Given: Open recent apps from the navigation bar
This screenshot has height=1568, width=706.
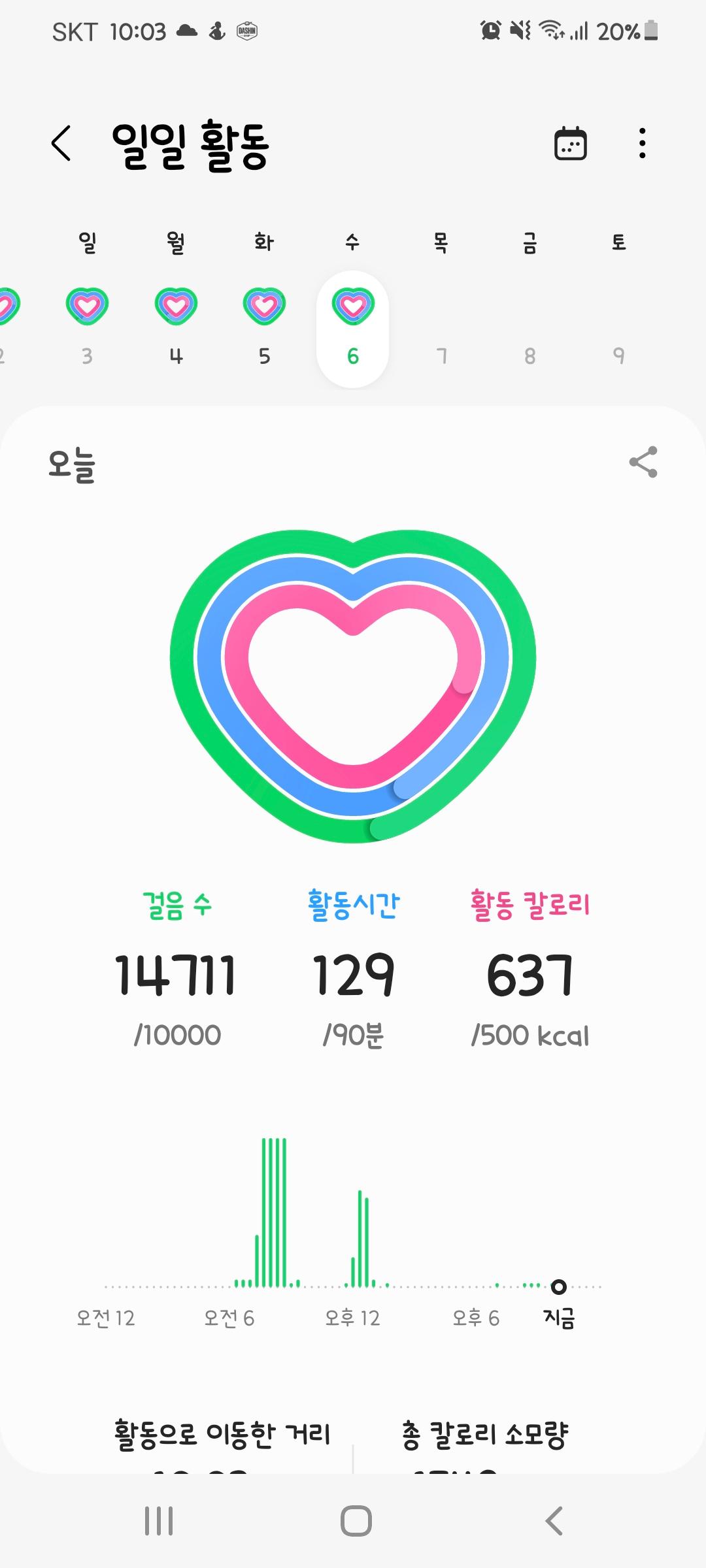Looking at the screenshot, I should click(159, 1521).
